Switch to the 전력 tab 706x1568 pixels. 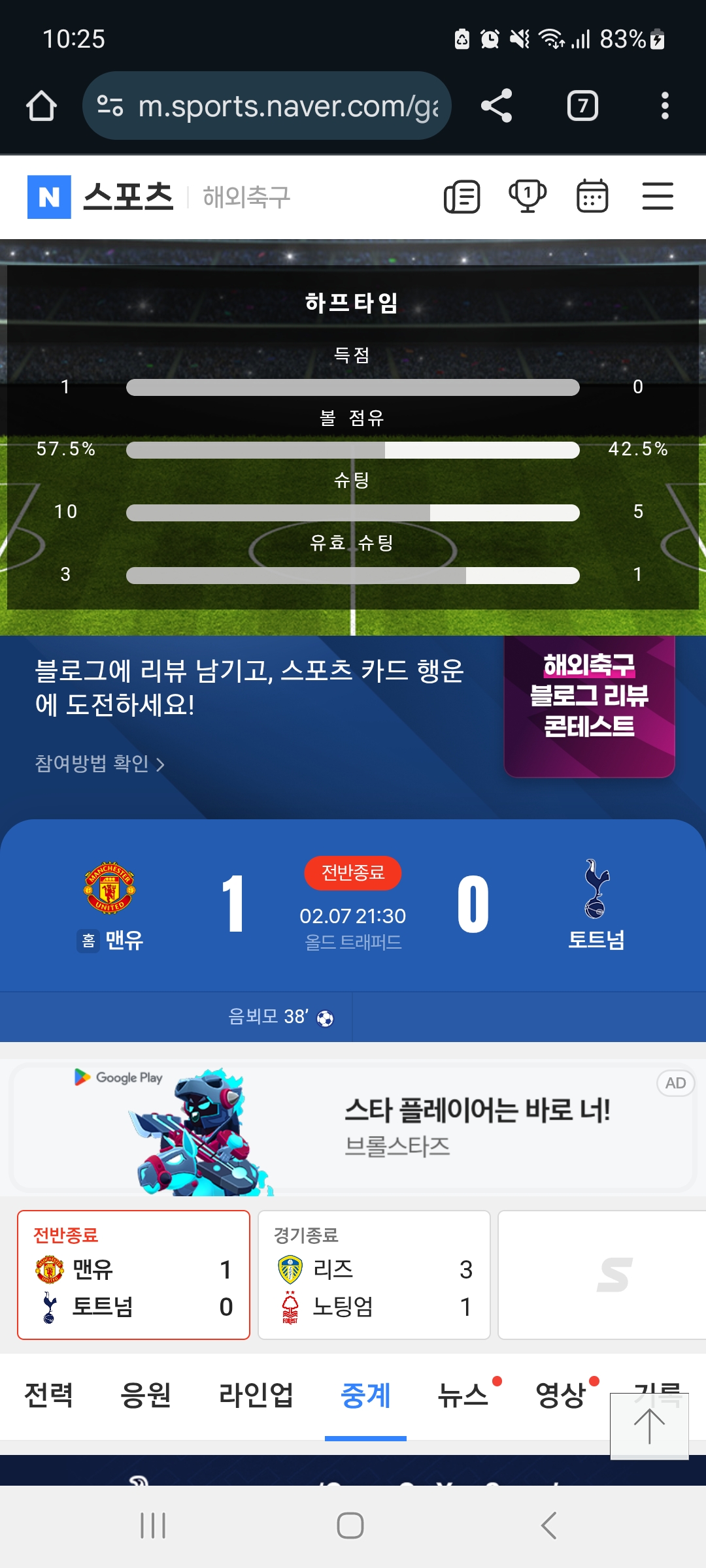(x=48, y=1395)
